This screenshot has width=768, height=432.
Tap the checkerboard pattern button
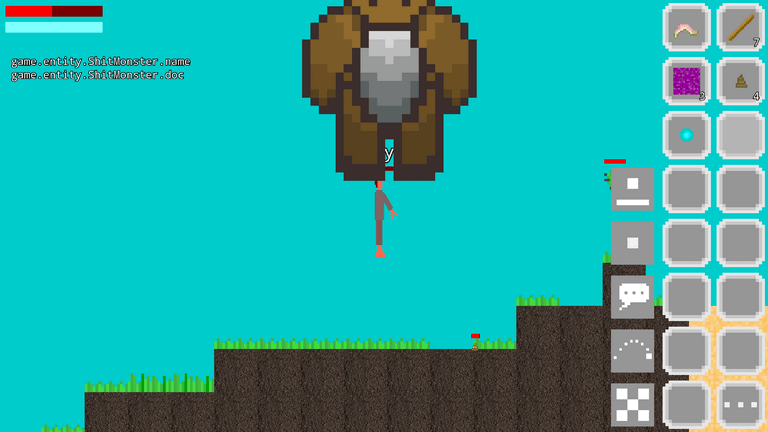pyautogui.click(x=632, y=405)
